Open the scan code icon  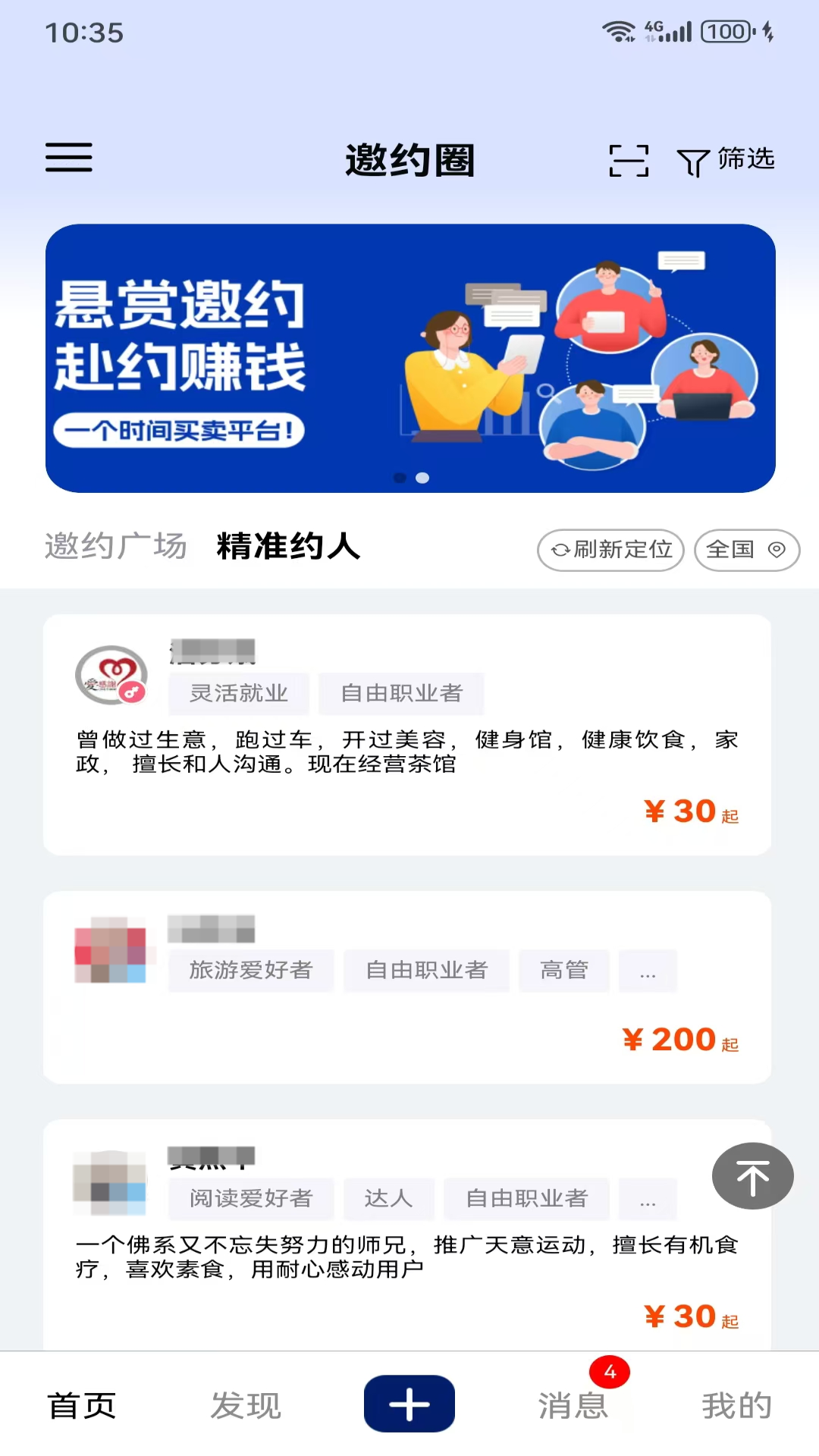pos(629,161)
